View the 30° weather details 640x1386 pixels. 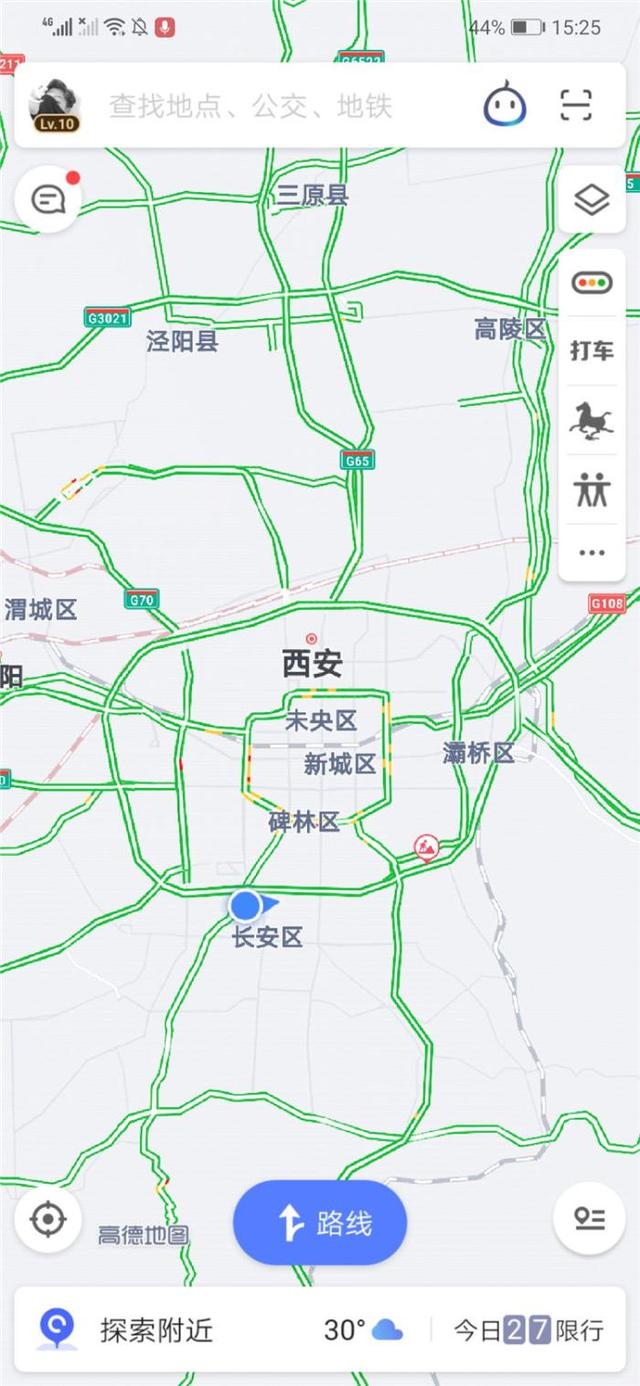coord(362,1330)
